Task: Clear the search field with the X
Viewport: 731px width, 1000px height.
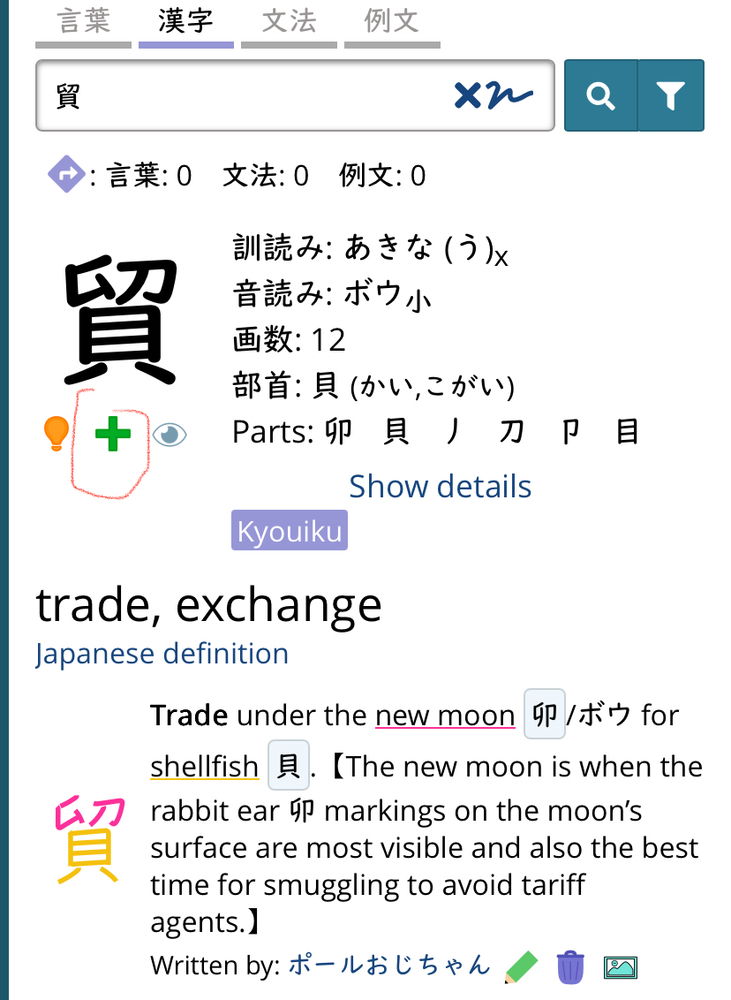Action: tap(467, 96)
